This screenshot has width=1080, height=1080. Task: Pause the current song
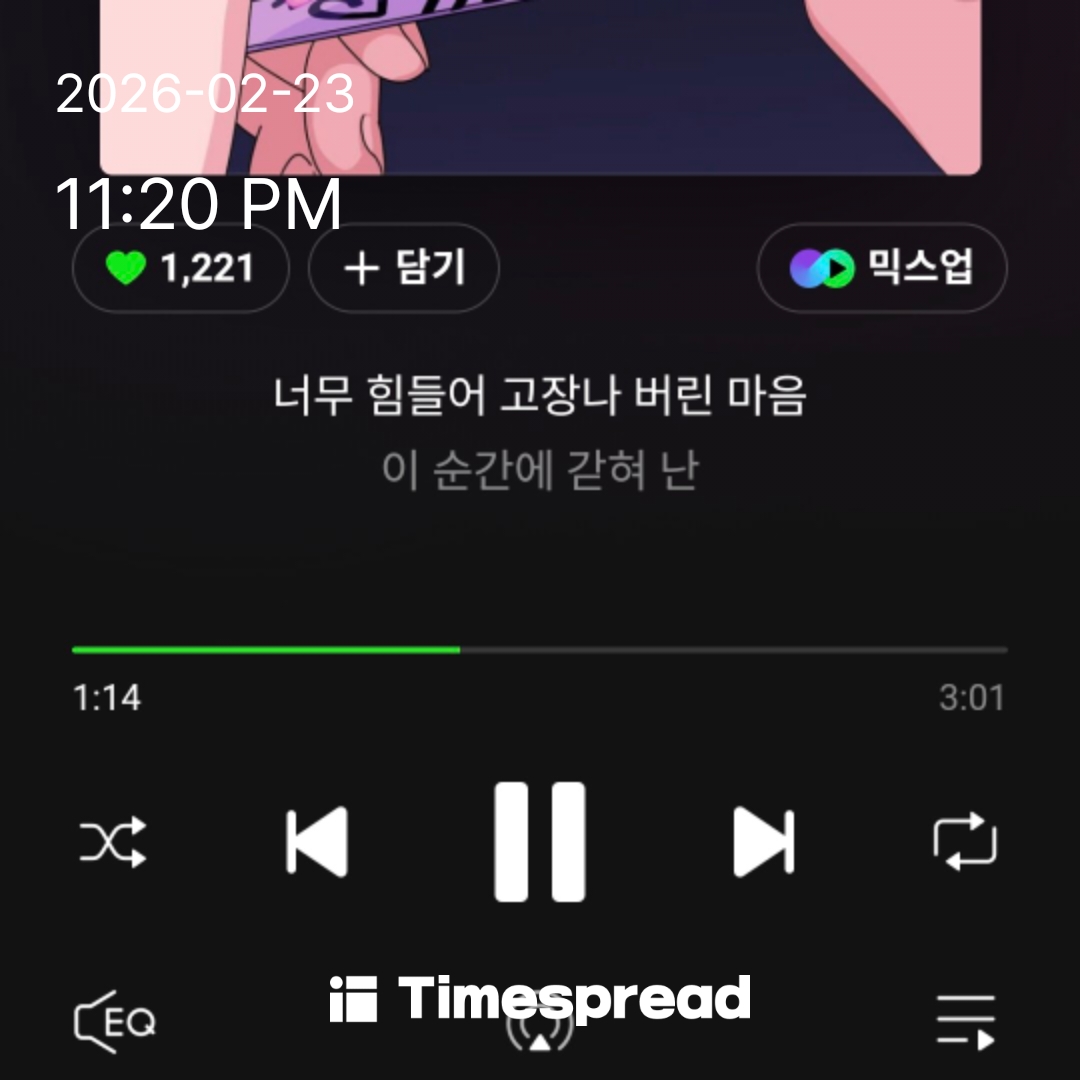click(540, 842)
